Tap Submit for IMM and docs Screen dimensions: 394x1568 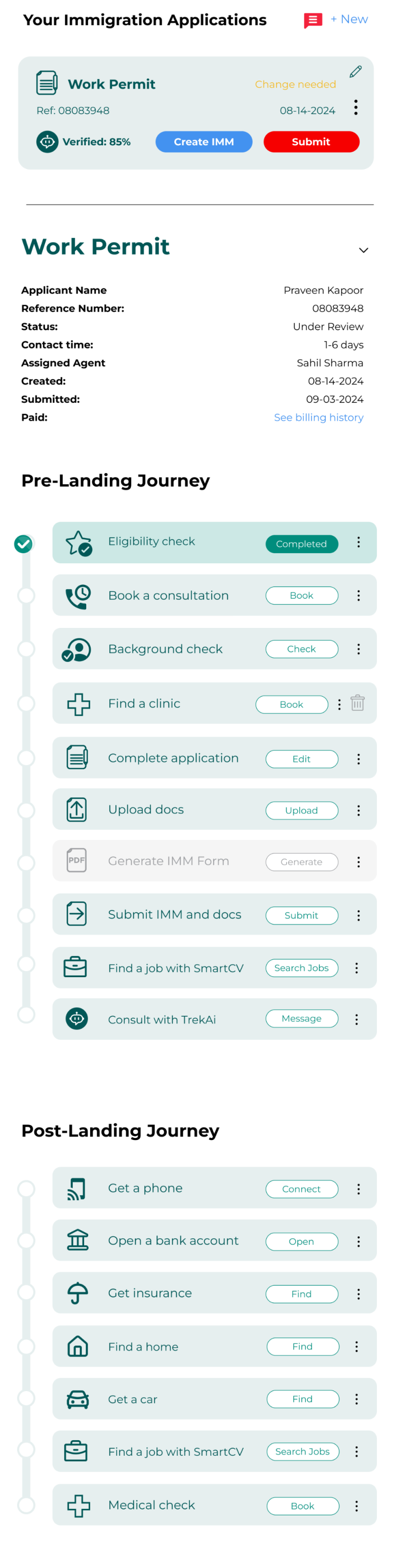pyautogui.click(x=301, y=915)
